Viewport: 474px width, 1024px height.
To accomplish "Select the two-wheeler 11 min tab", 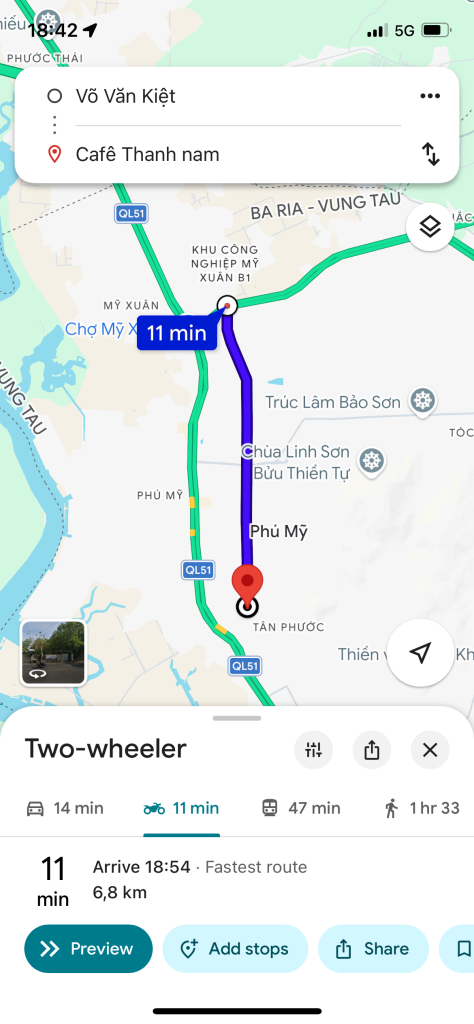I will point(182,808).
